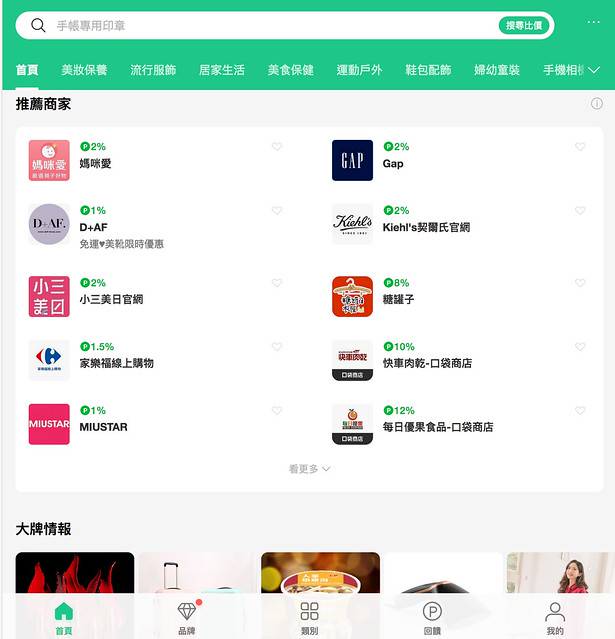Switch to the 美妝保養 tab
Image resolution: width=615 pixels, height=639 pixels.
click(x=84, y=70)
